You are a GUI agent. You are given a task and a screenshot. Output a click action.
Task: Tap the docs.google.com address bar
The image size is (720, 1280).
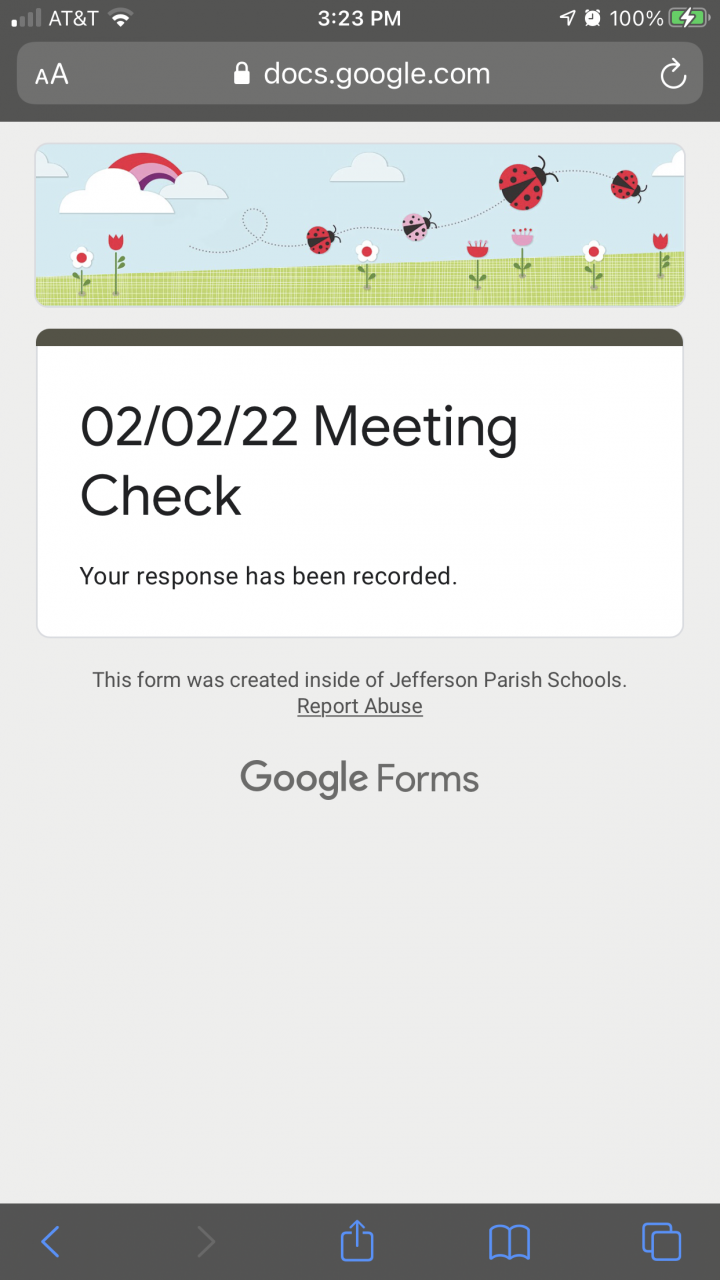(x=361, y=74)
